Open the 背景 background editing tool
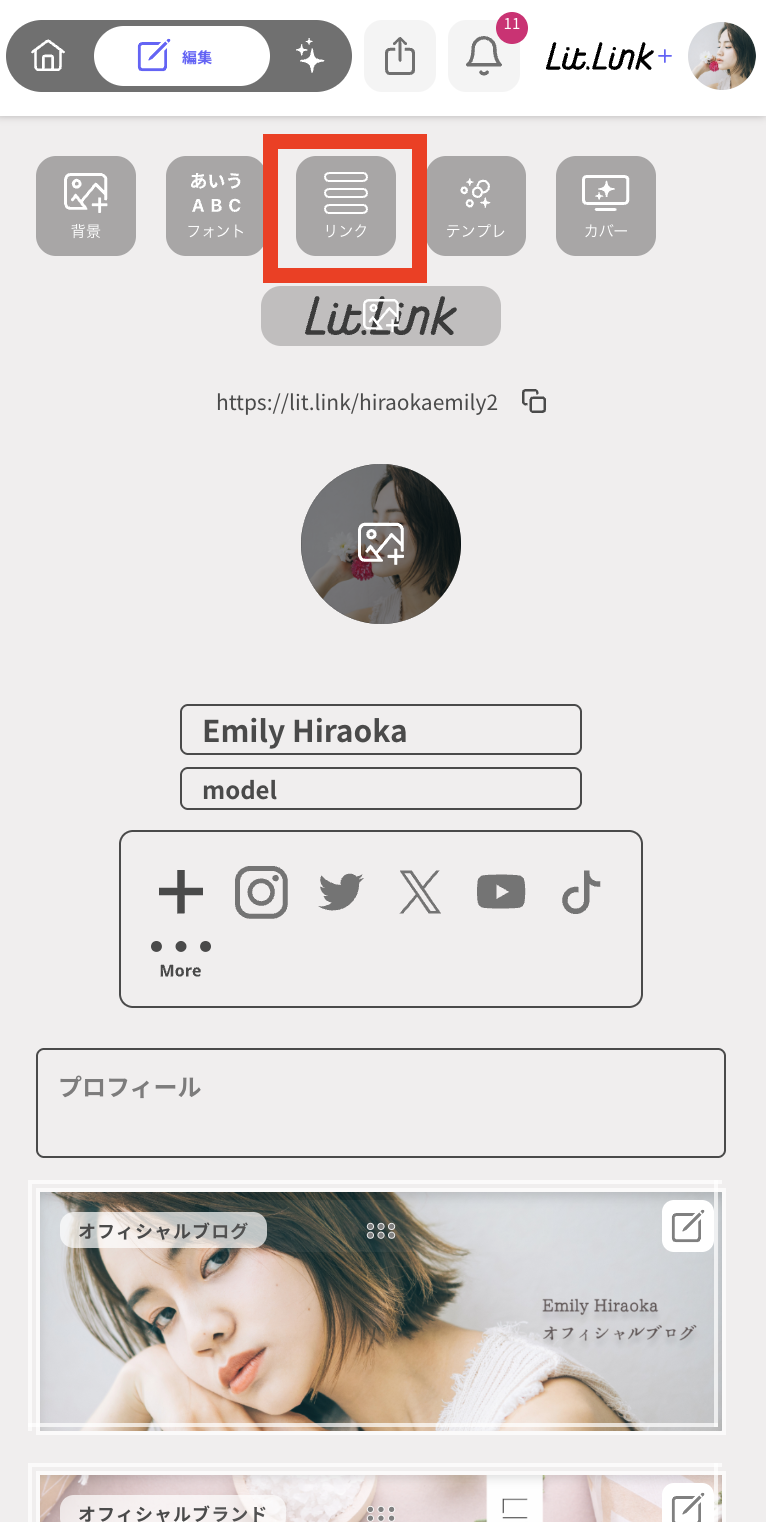Screen dimensions: 766x1522 (x=86, y=206)
